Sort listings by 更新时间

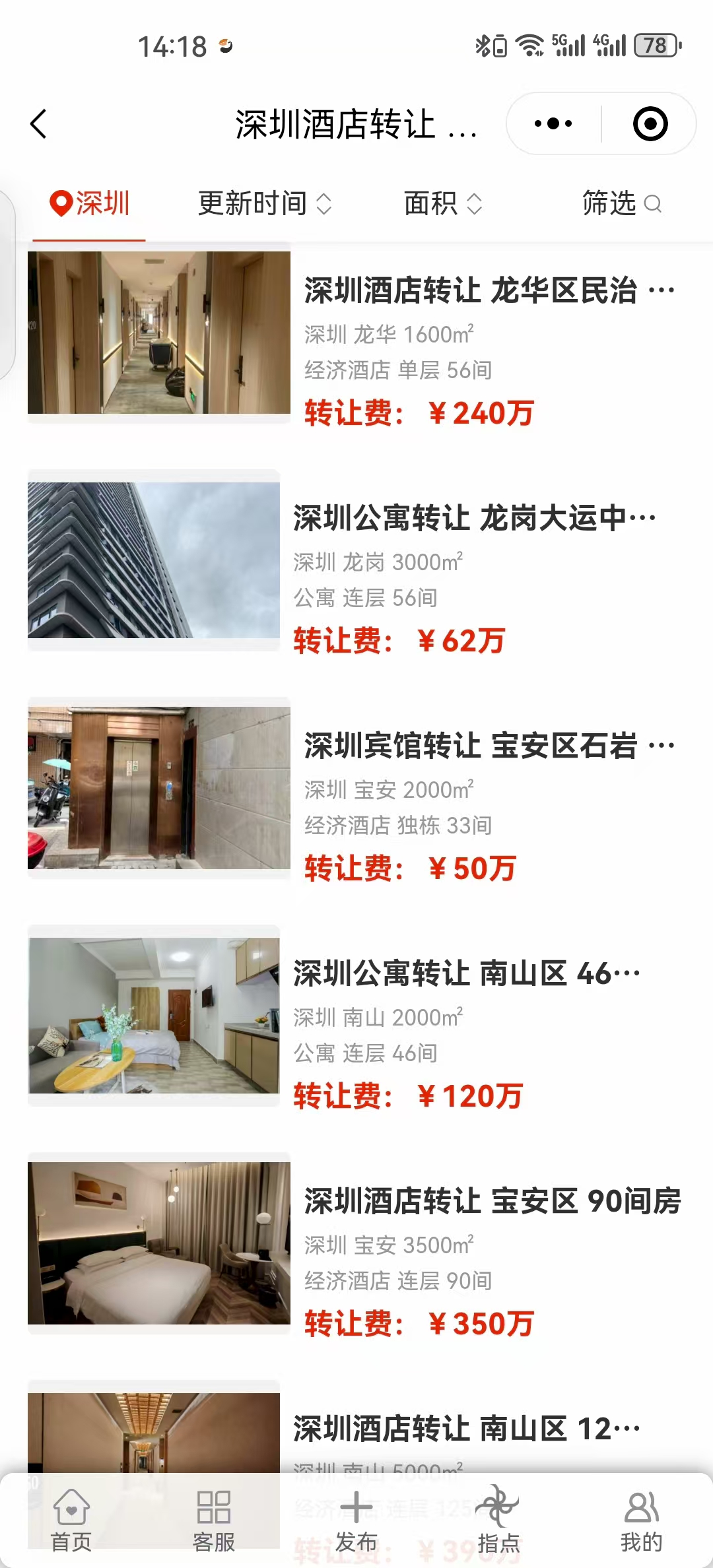click(264, 203)
